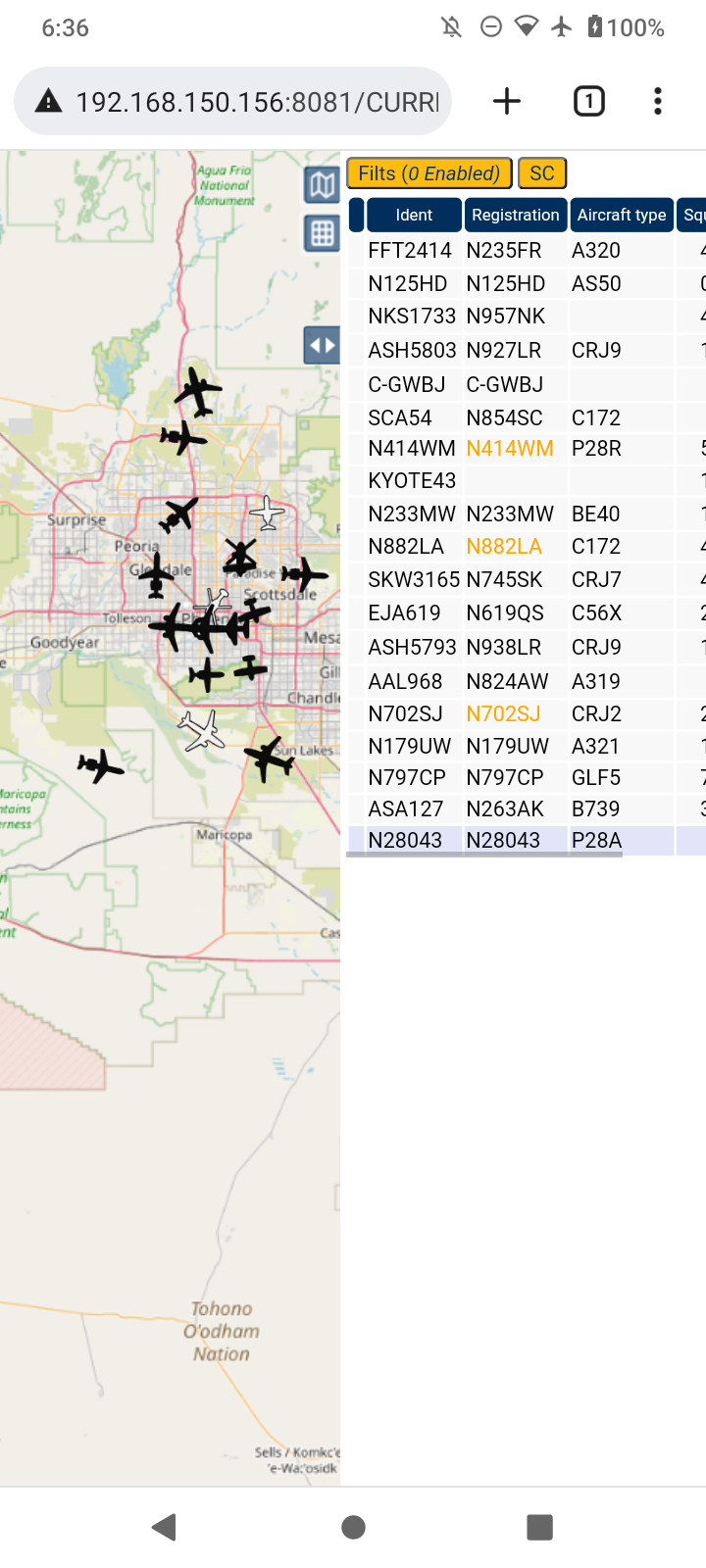Open registration link N414WM
The width and height of the screenshot is (706, 1568).
[510, 448]
